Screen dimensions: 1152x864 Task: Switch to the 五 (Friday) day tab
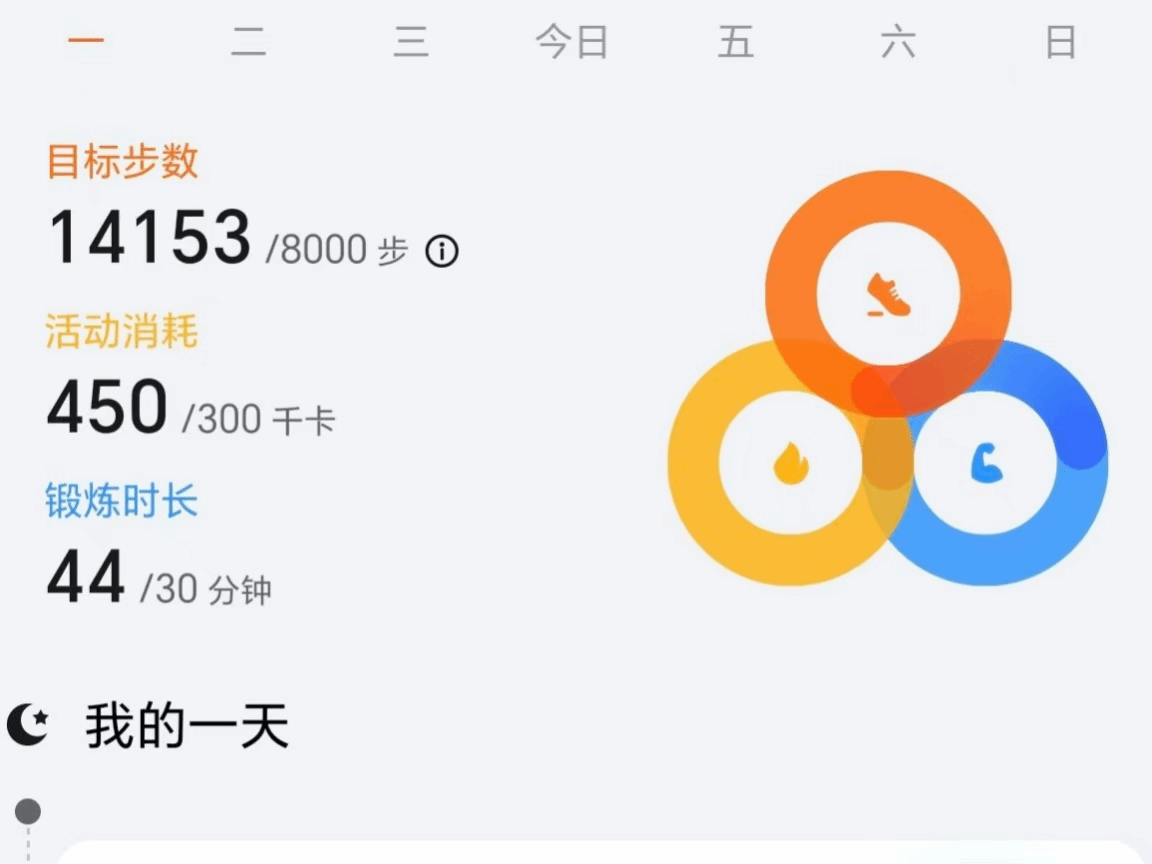coord(735,43)
